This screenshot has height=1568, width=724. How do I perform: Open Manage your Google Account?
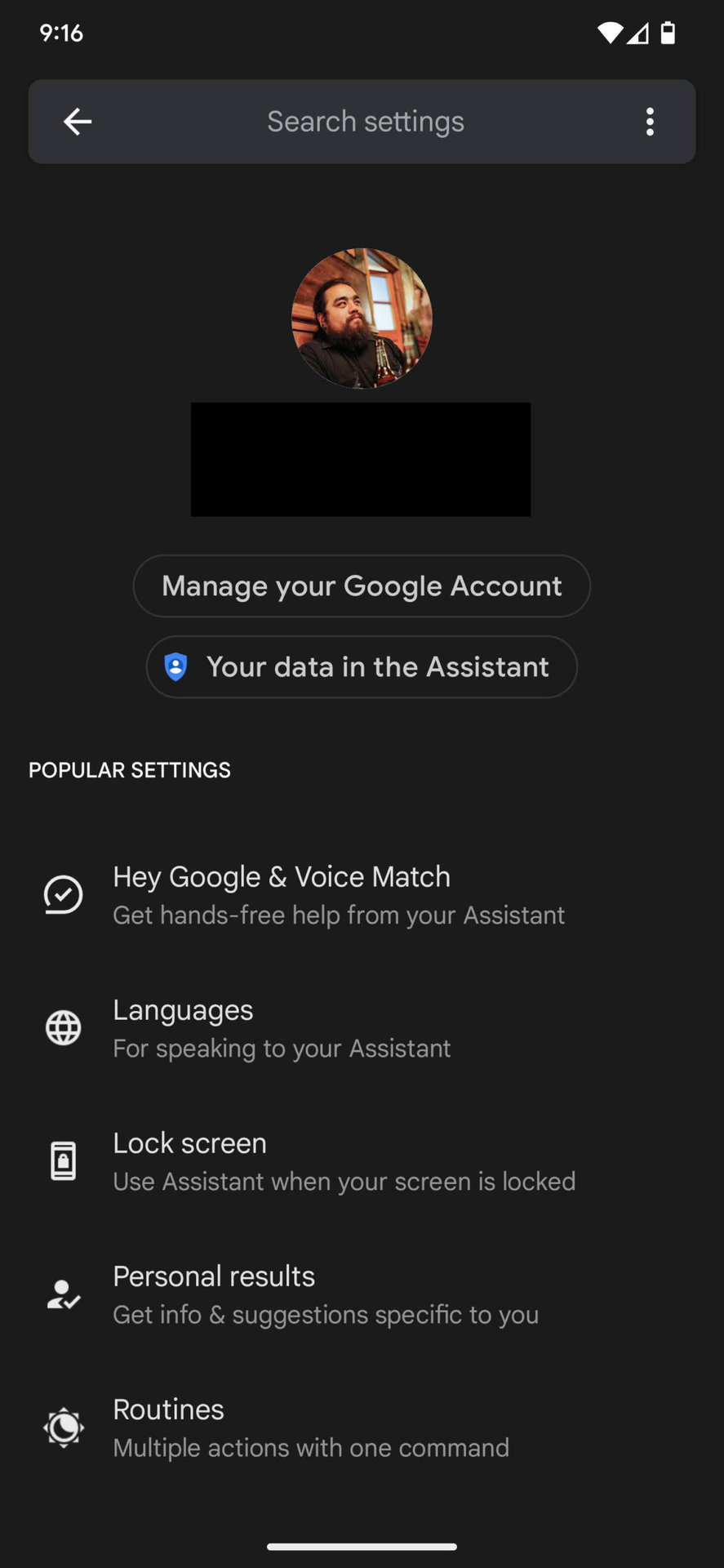362,586
